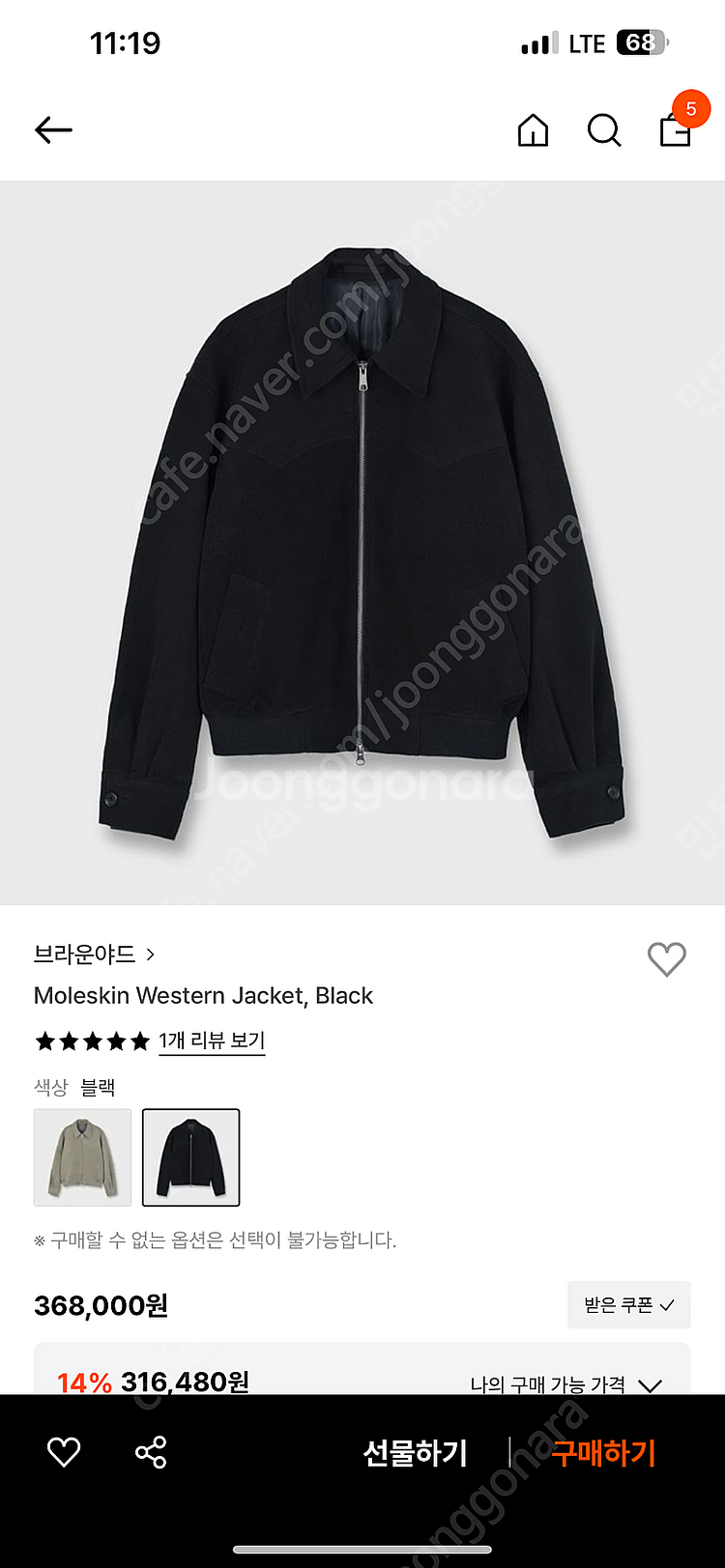Screen dimensions: 725x1568
Task: Expand 나의 구매 가능 가격
Action: coord(565,1384)
